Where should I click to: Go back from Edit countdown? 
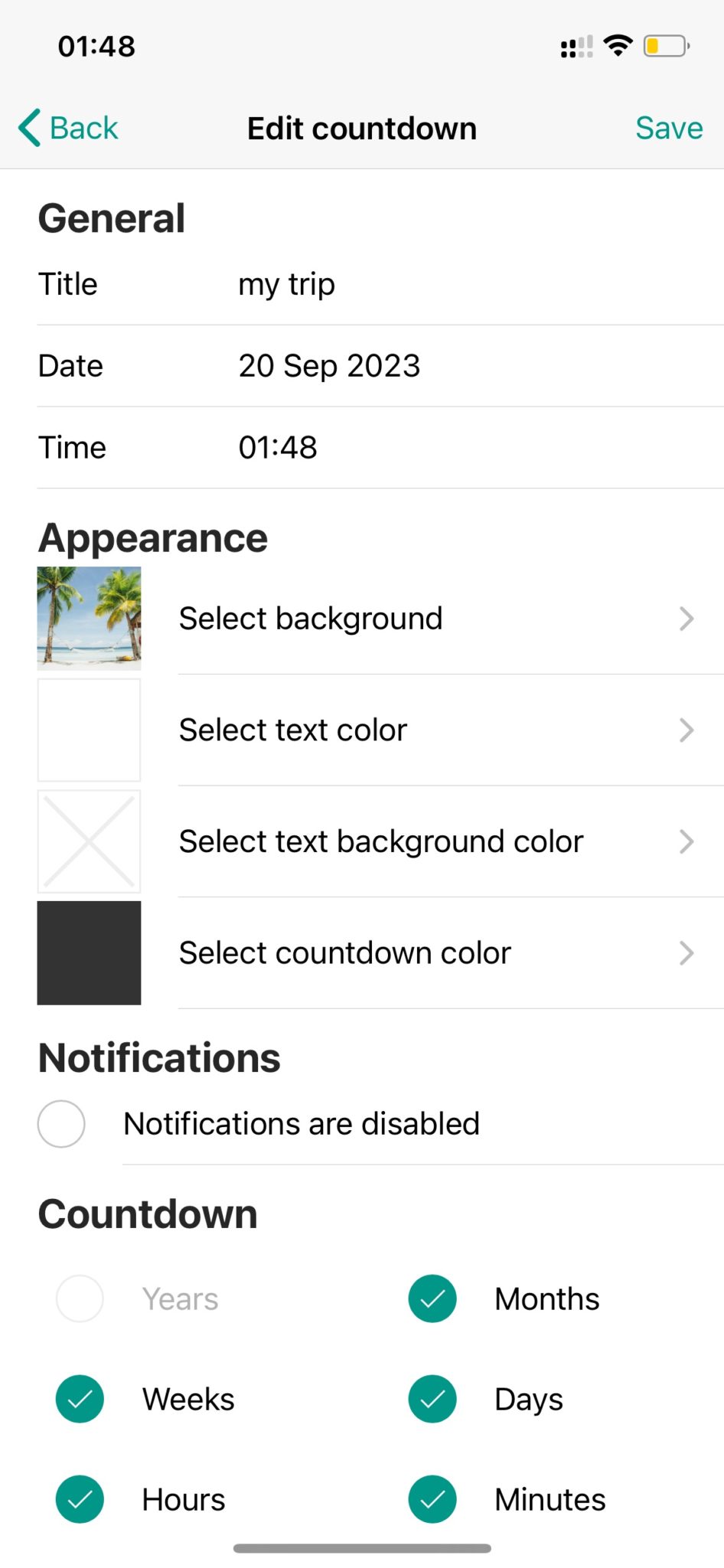69,128
